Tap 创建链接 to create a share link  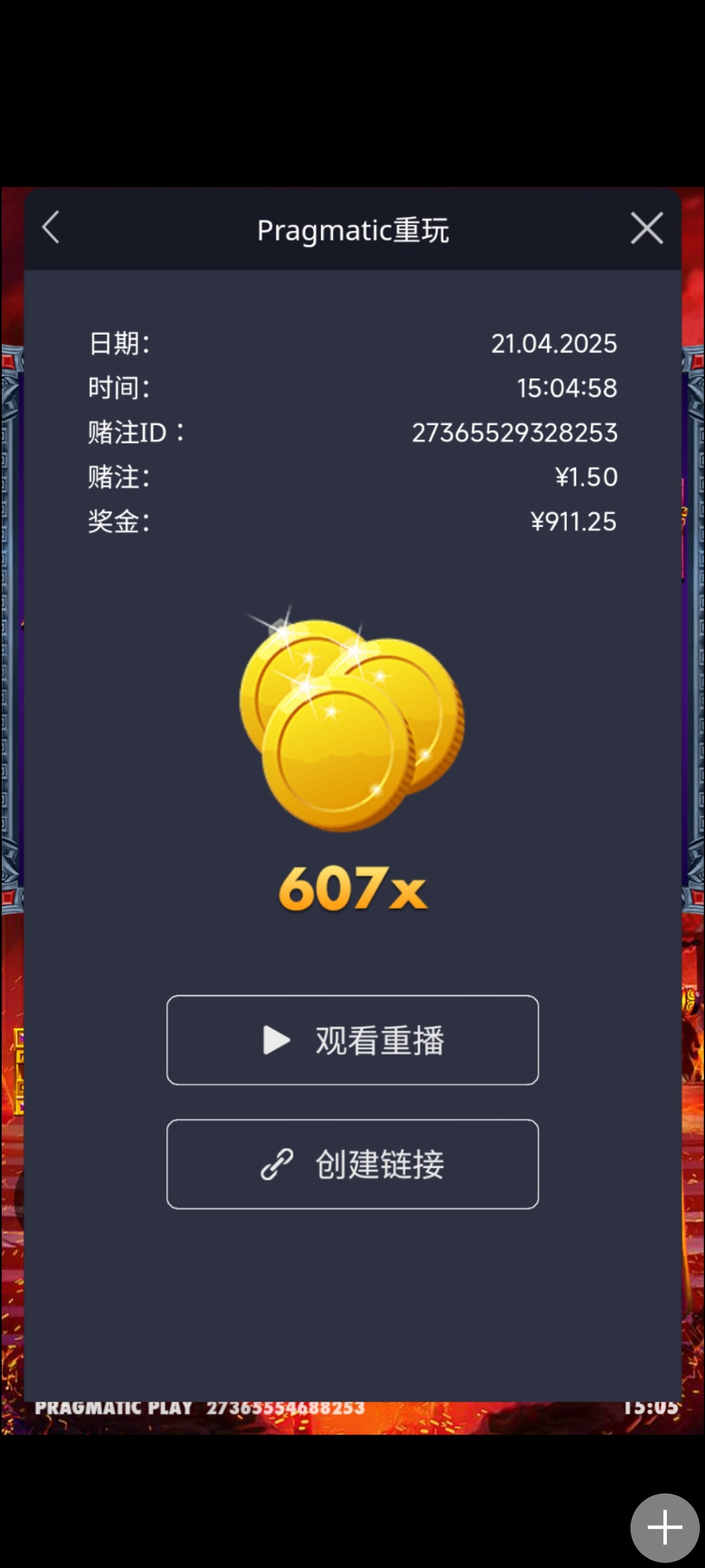point(352,1164)
